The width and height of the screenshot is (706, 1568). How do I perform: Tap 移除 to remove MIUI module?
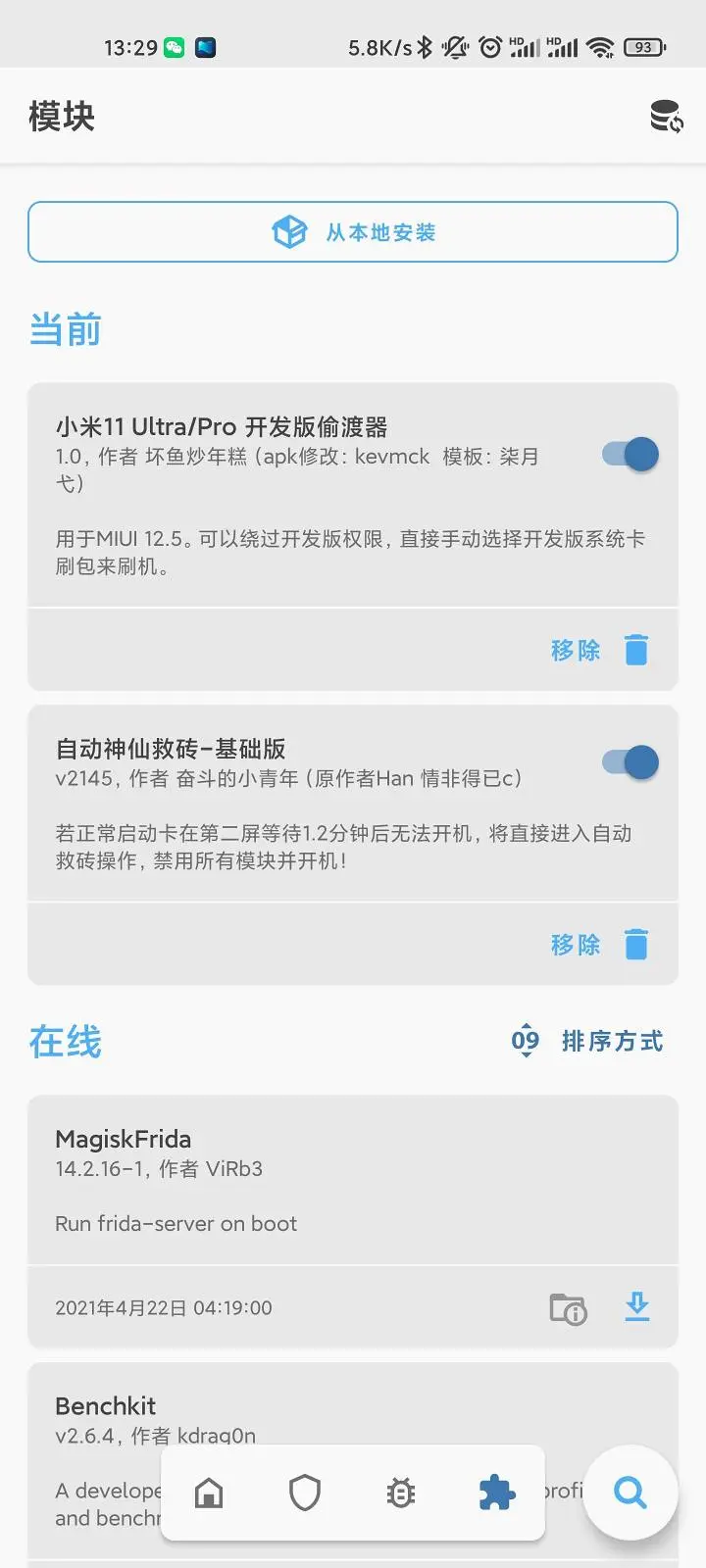pyautogui.click(x=575, y=650)
